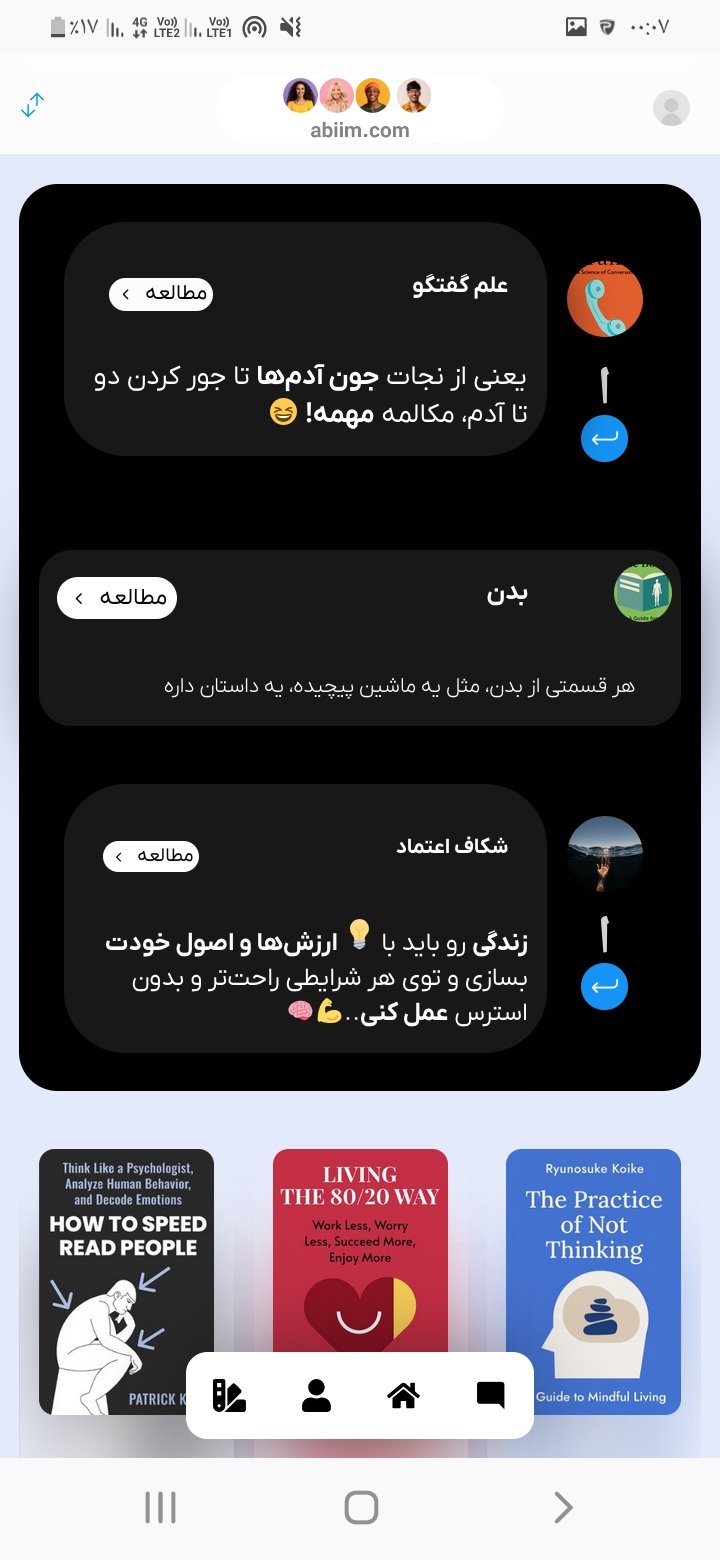This screenshot has height=1560, width=720.
Task: Tap the مطالعه button on شکاف اعتماد
Action: [x=151, y=857]
